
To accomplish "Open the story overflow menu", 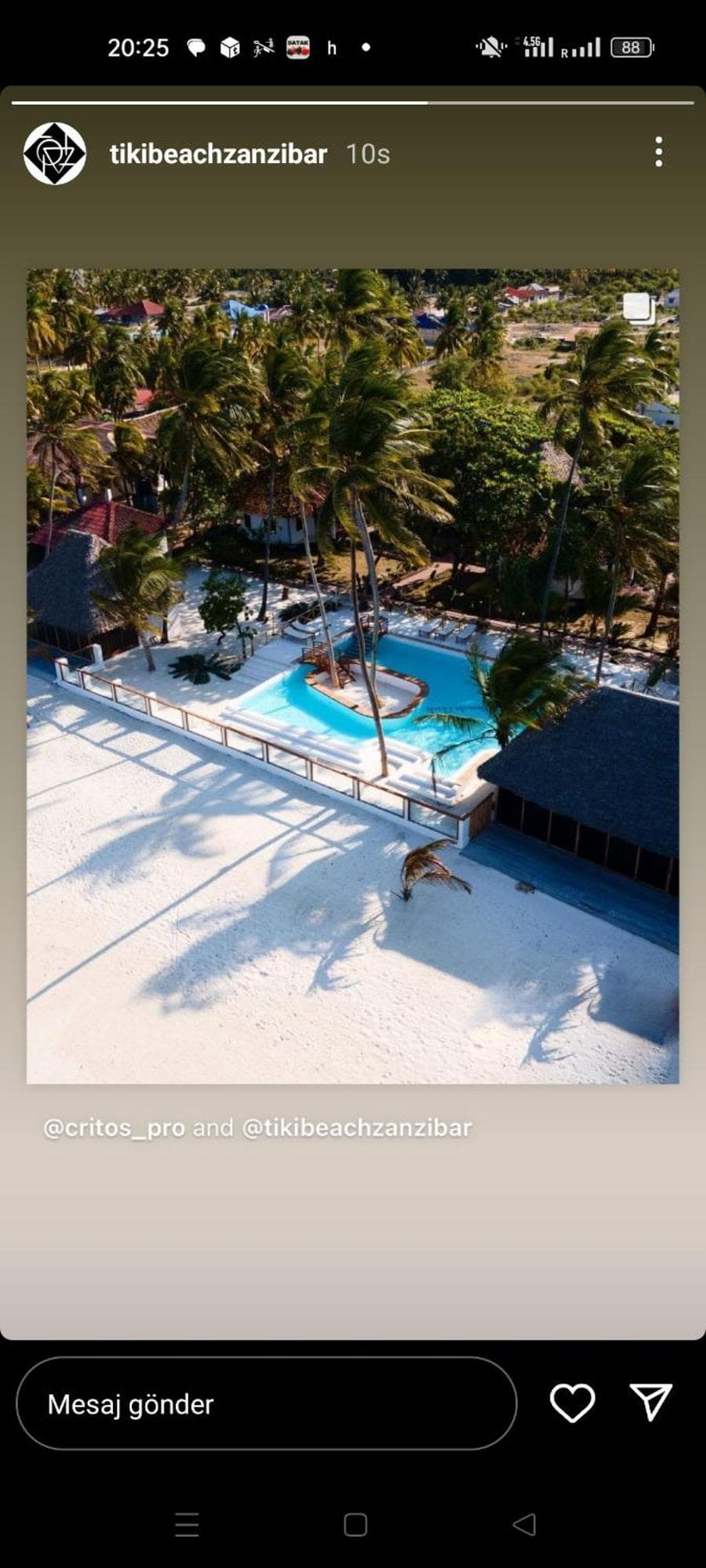I will 658,152.
